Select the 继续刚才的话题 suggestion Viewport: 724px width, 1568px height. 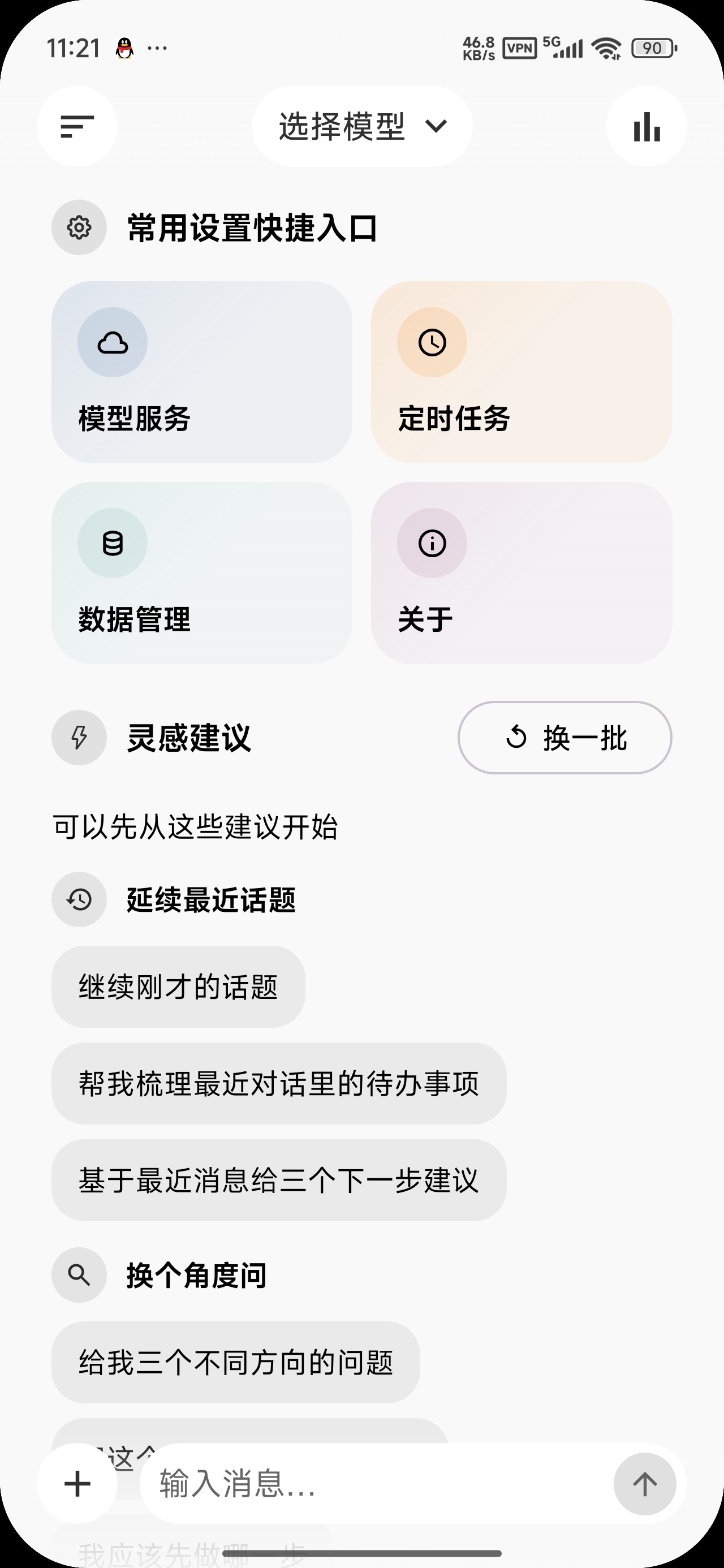tap(178, 987)
